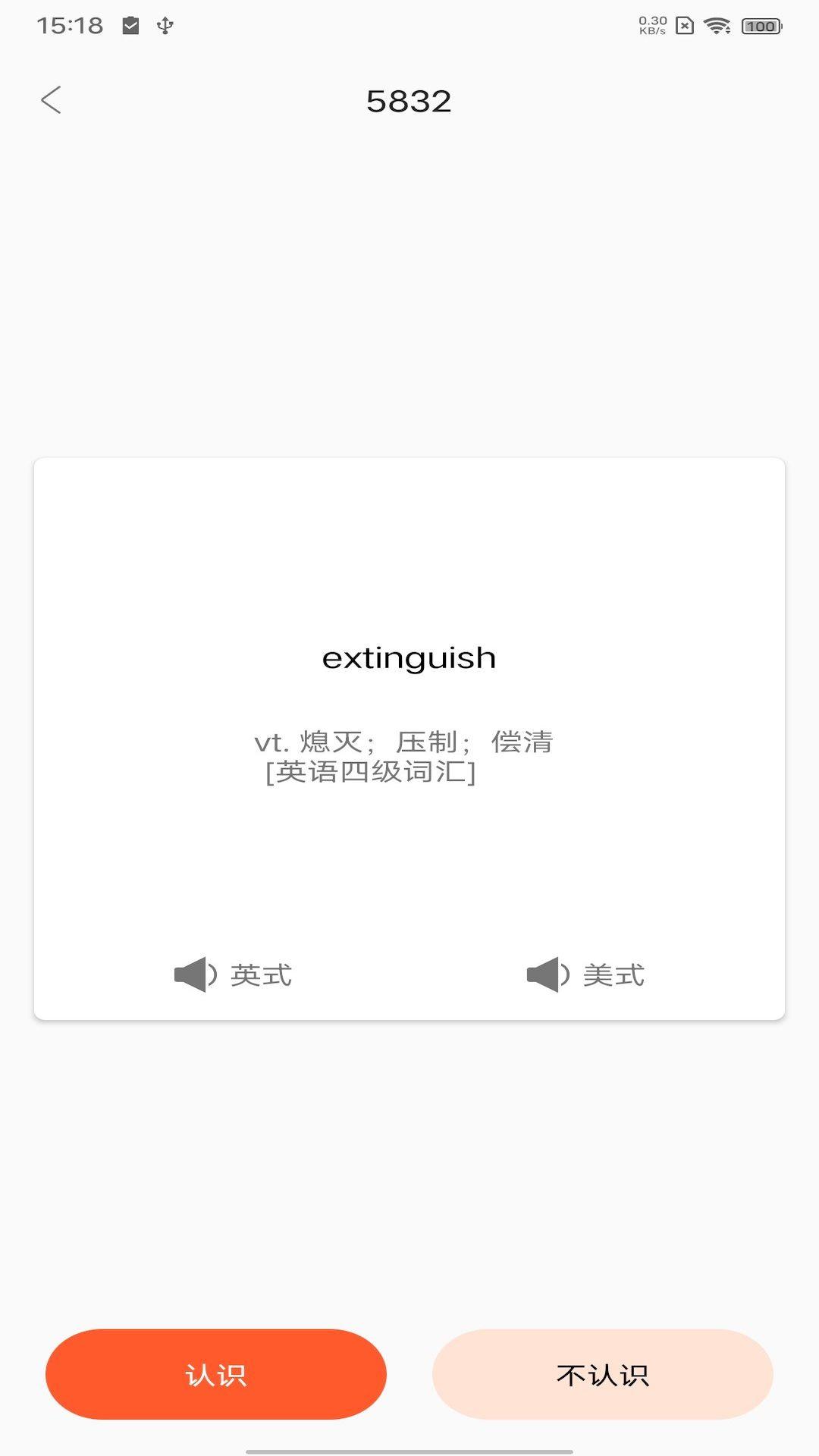Mark the word as known with 认识
The width and height of the screenshot is (819, 1456).
click(216, 1374)
